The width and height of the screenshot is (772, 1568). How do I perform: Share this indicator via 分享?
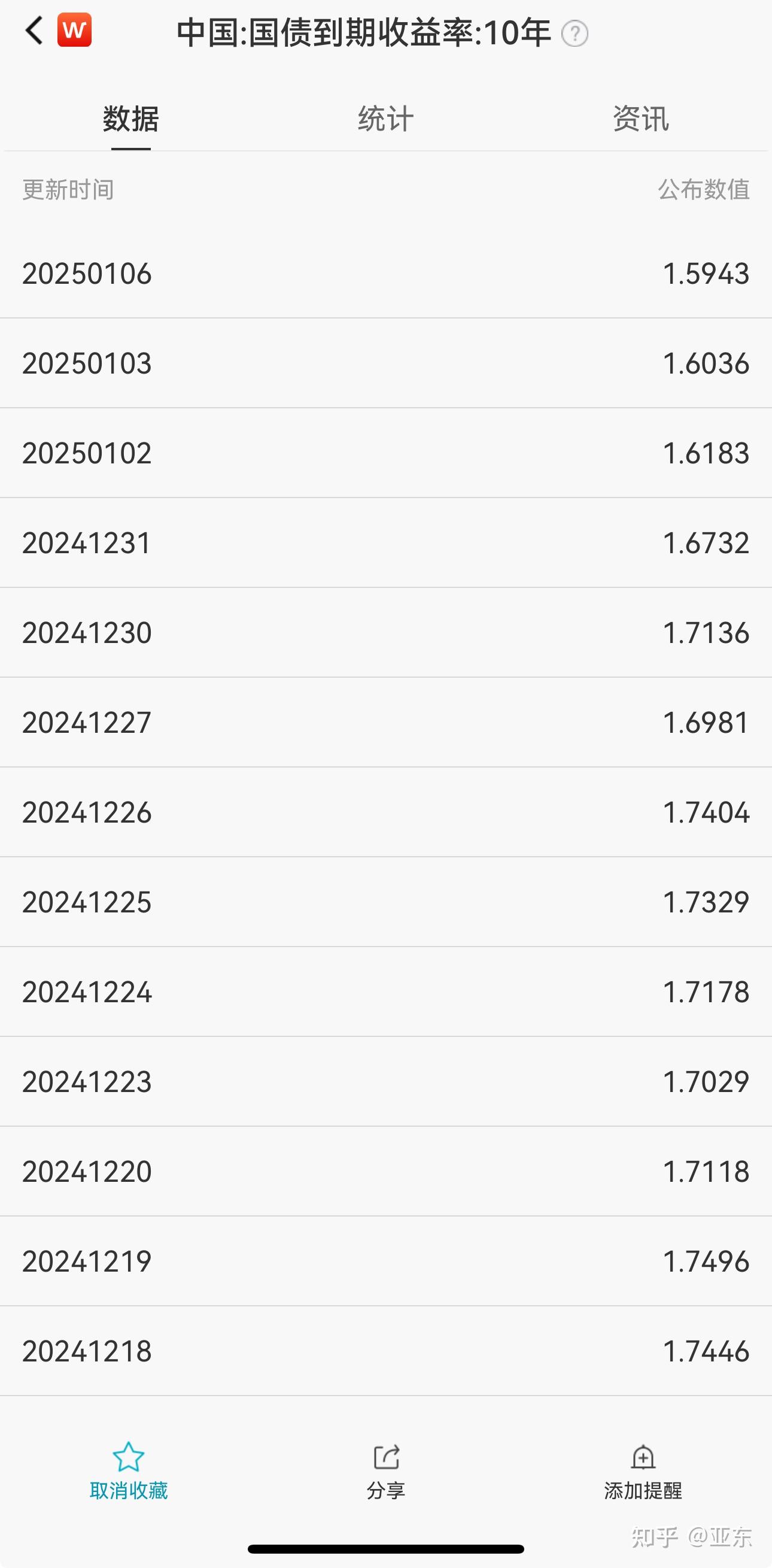[385, 1470]
